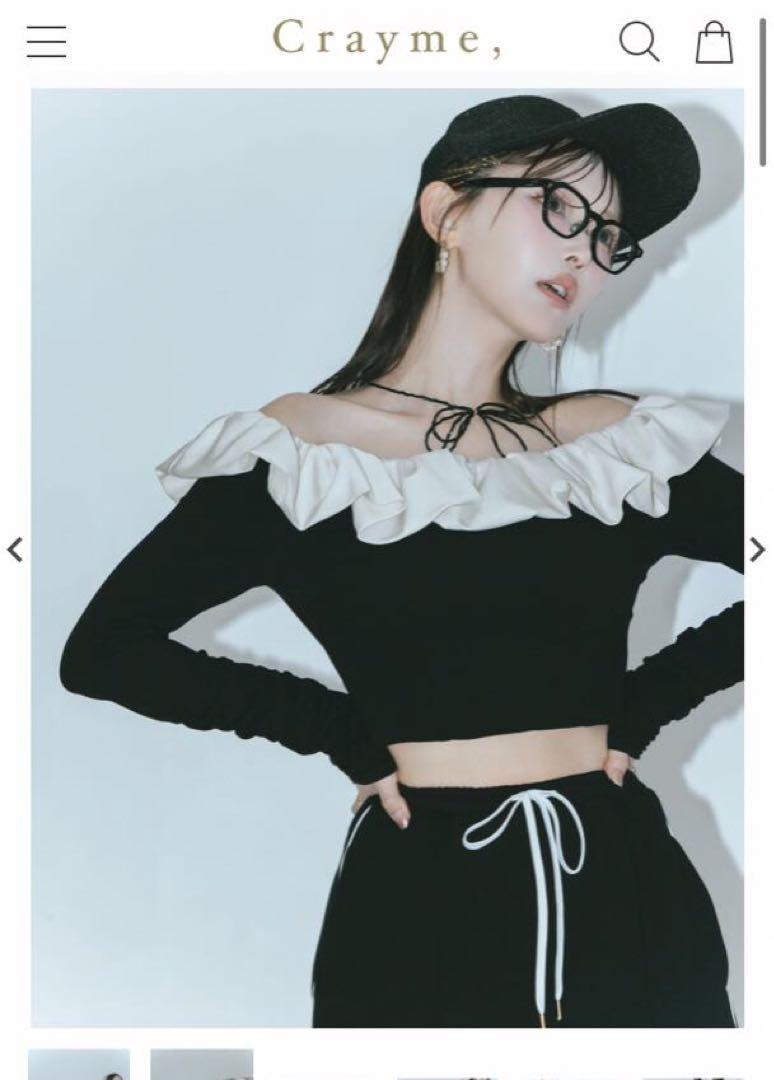Image resolution: width=774 pixels, height=1080 pixels.
Task: Open the shopping bag
Action: tap(714, 42)
